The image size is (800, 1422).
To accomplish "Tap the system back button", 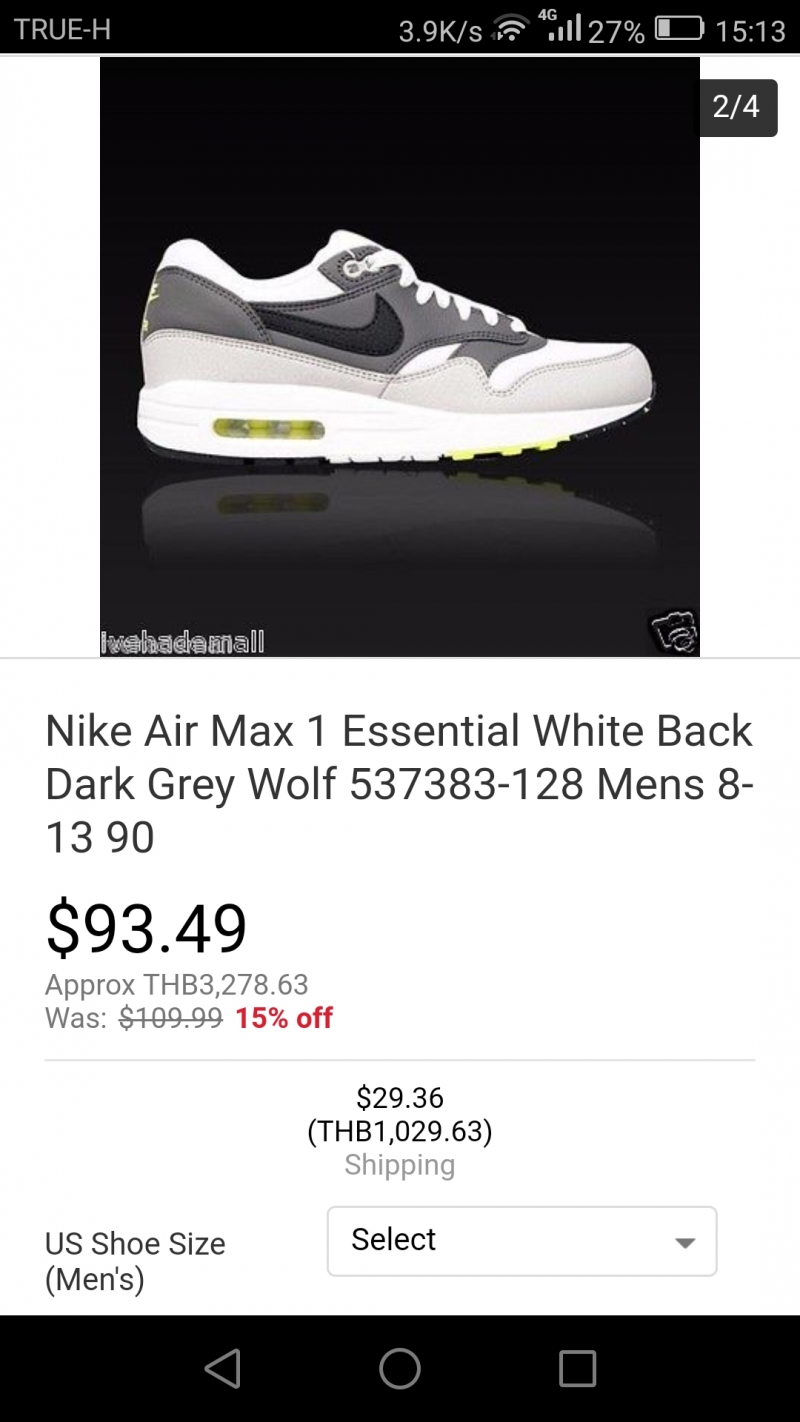I will point(222,1368).
